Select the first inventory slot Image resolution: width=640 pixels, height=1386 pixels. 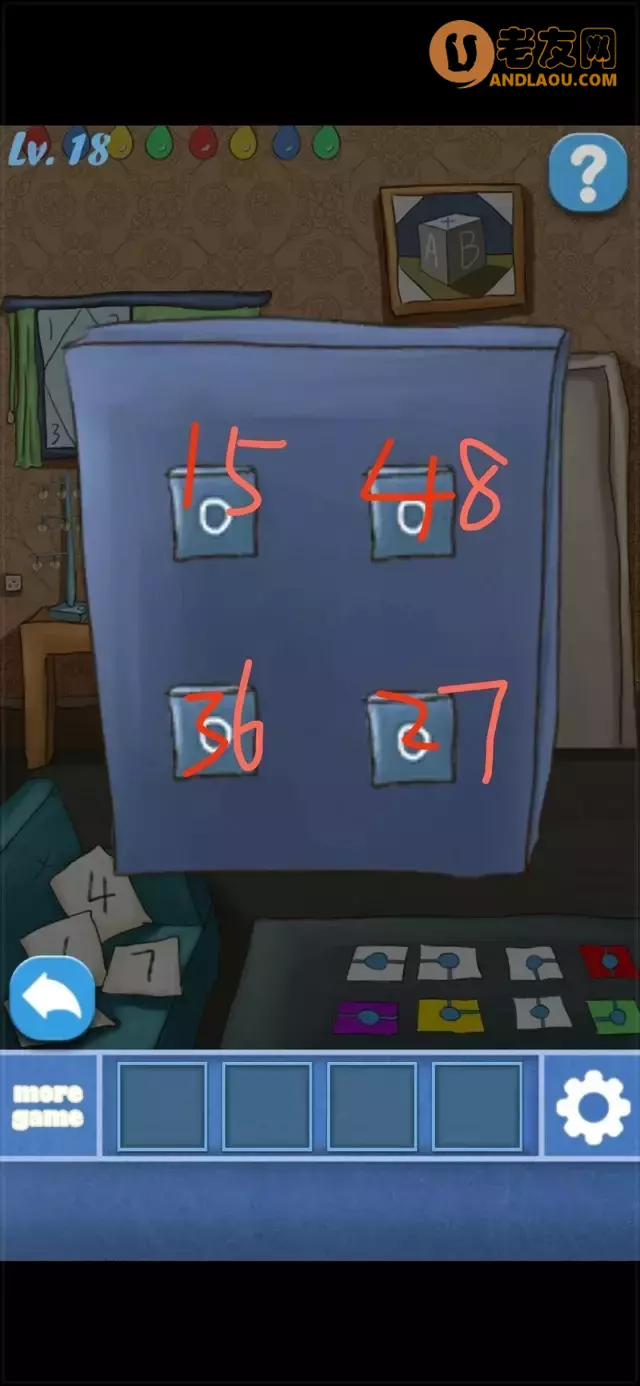[x=162, y=1106]
